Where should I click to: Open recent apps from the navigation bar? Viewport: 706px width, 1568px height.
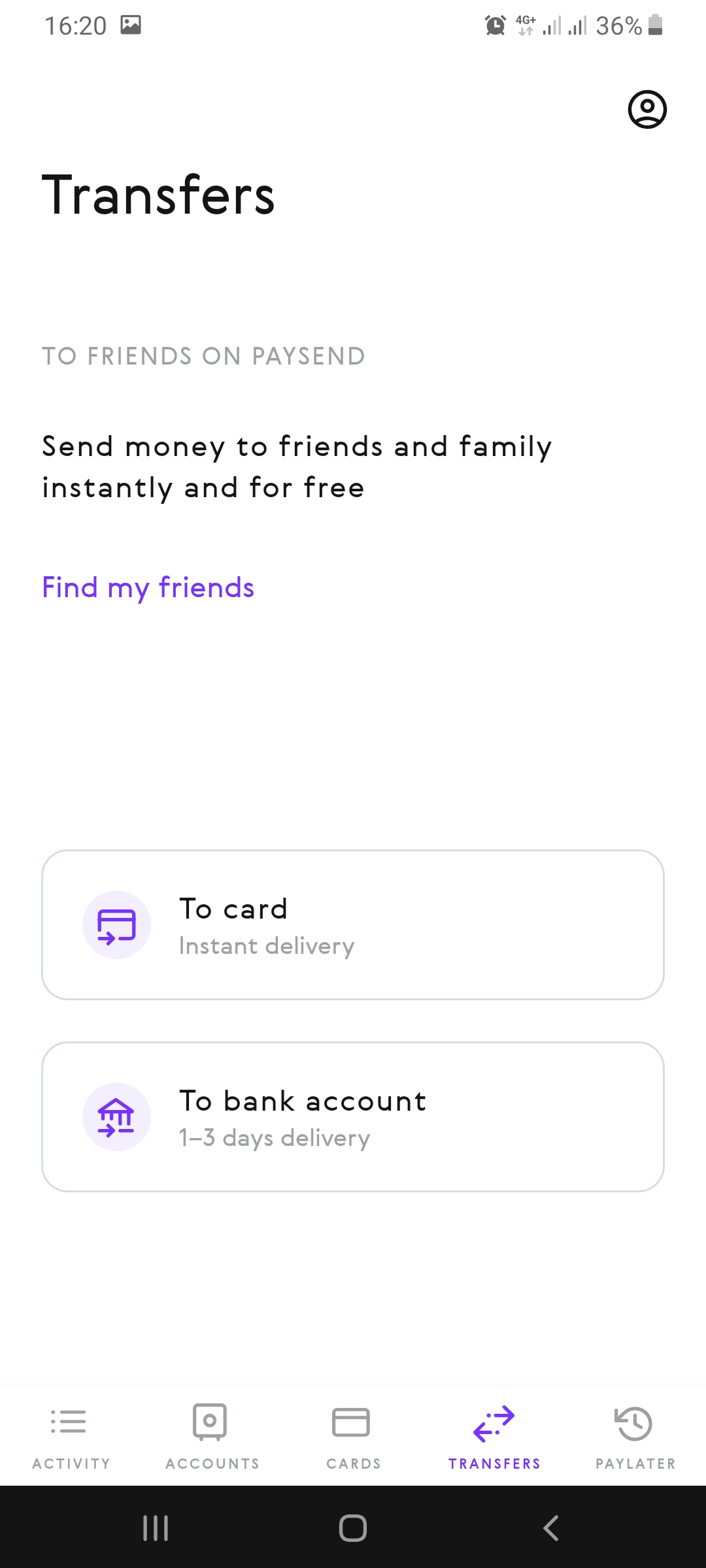[x=156, y=1528]
